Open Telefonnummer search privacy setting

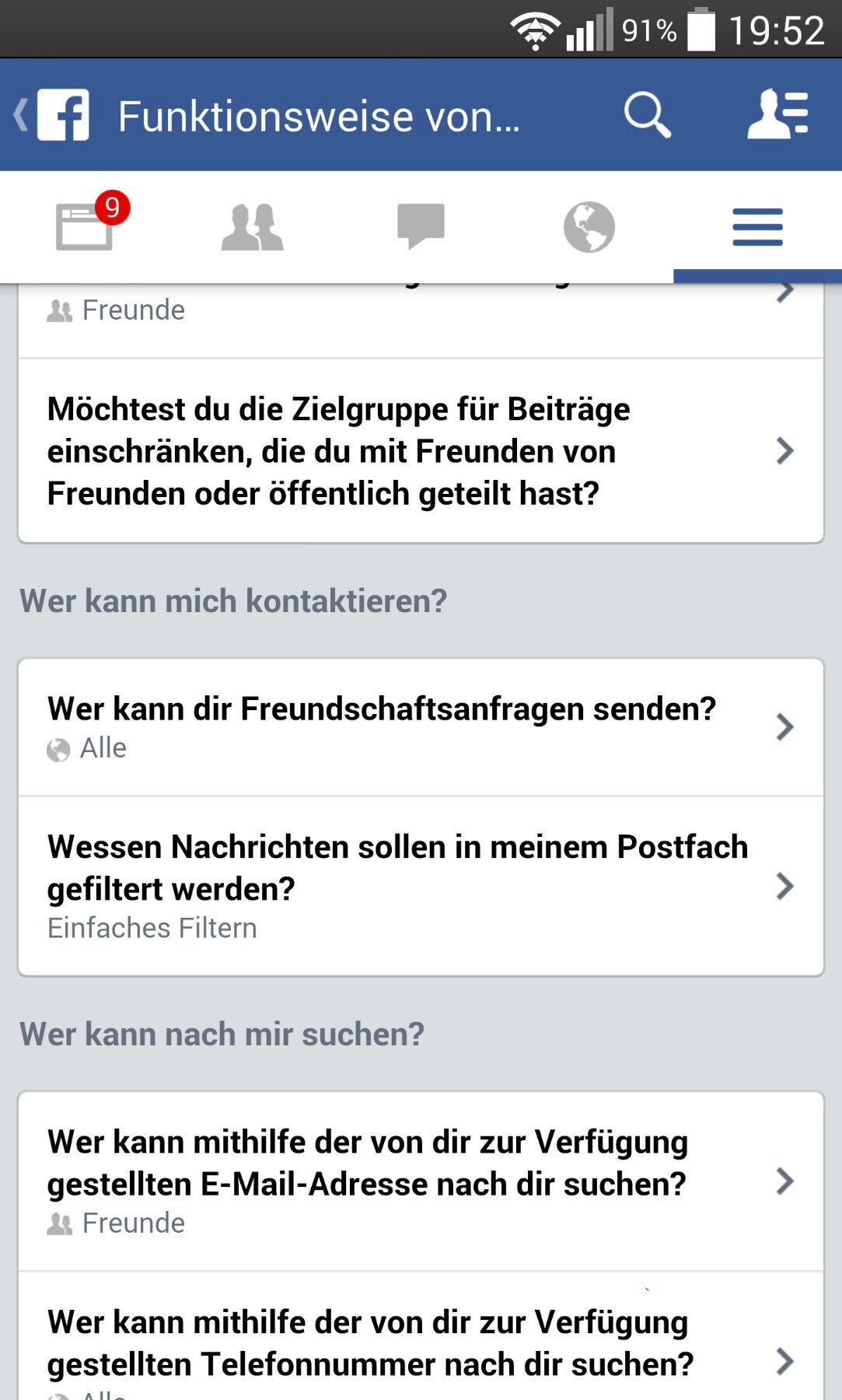tap(421, 1336)
